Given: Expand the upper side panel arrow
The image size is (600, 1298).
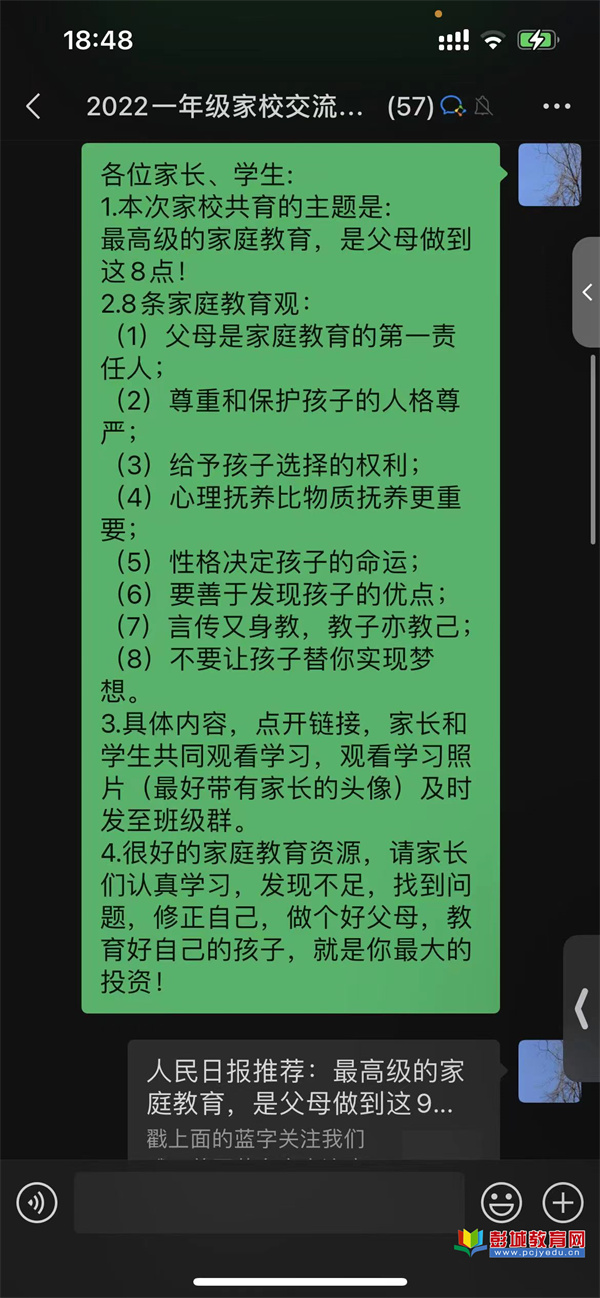Looking at the screenshot, I should [587, 292].
